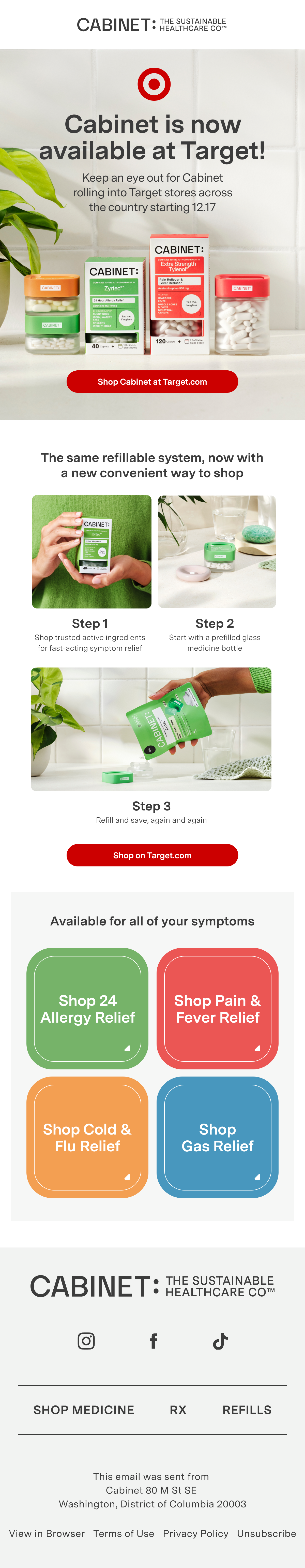Unsubscribe from Cabinet emails
The height and width of the screenshot is (1568, 305).
266,1533
